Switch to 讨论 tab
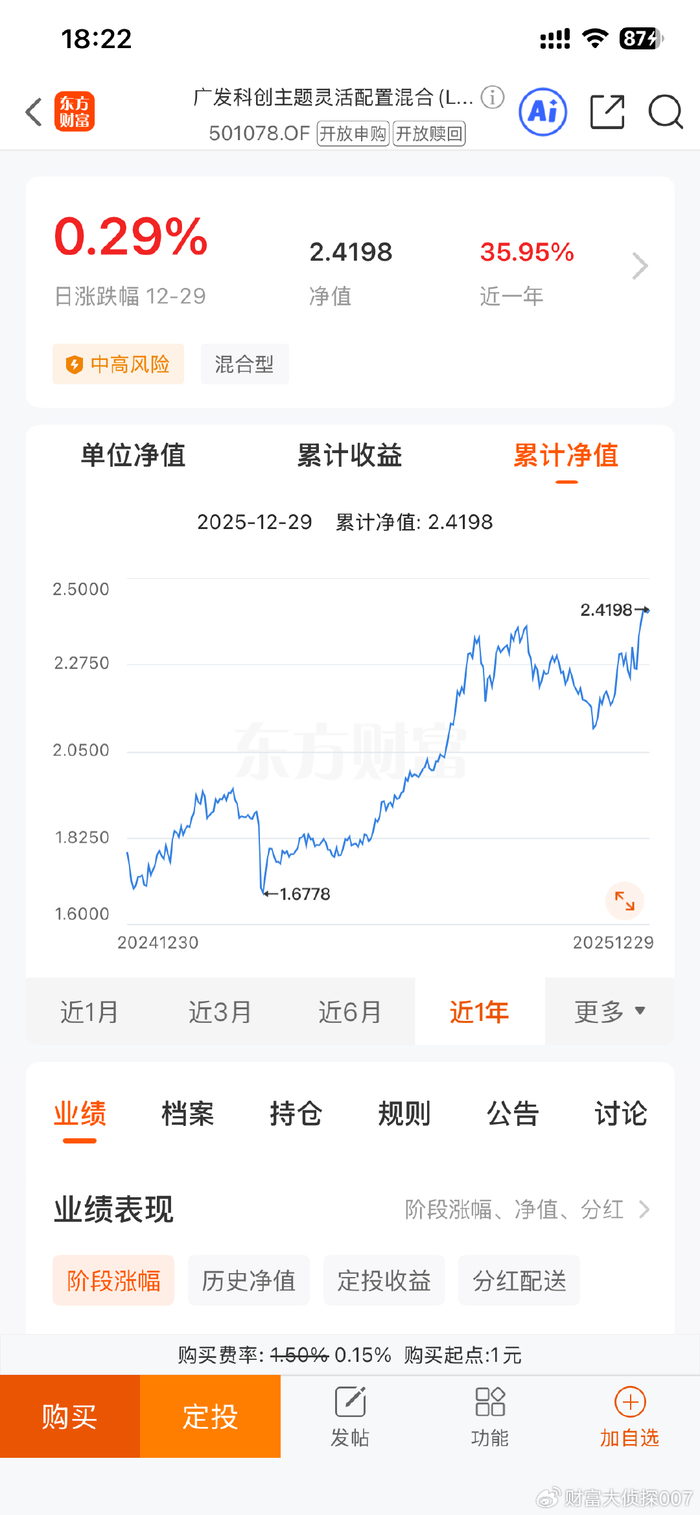The height and width of the screenshot is (1515, 700). (620, 1114)
